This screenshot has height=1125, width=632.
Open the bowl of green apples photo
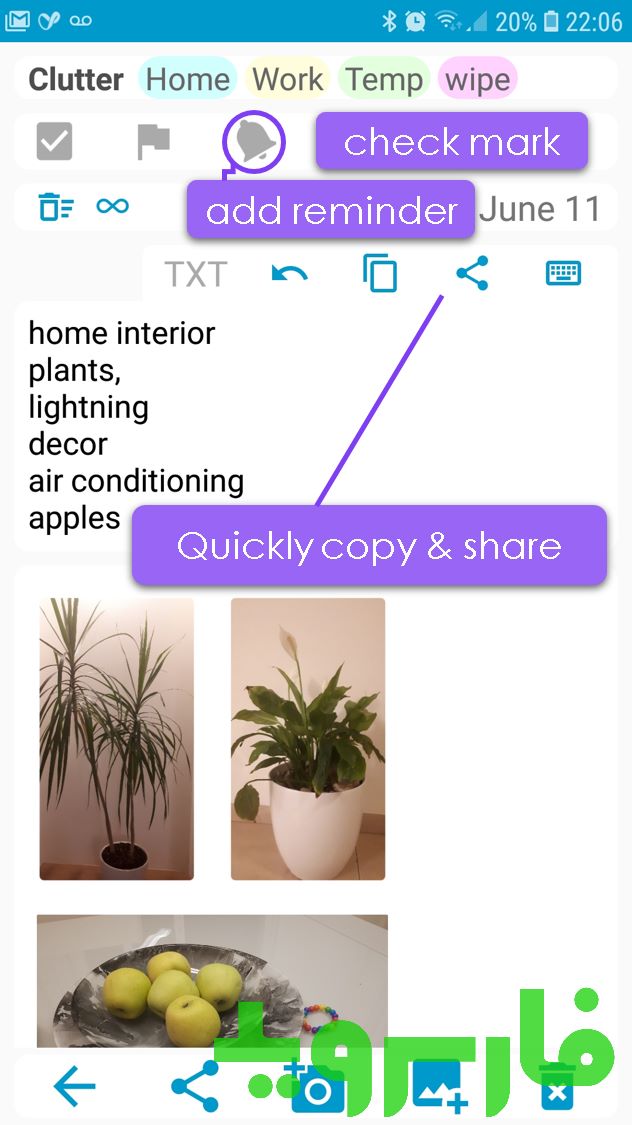click(x=212, y=980)
